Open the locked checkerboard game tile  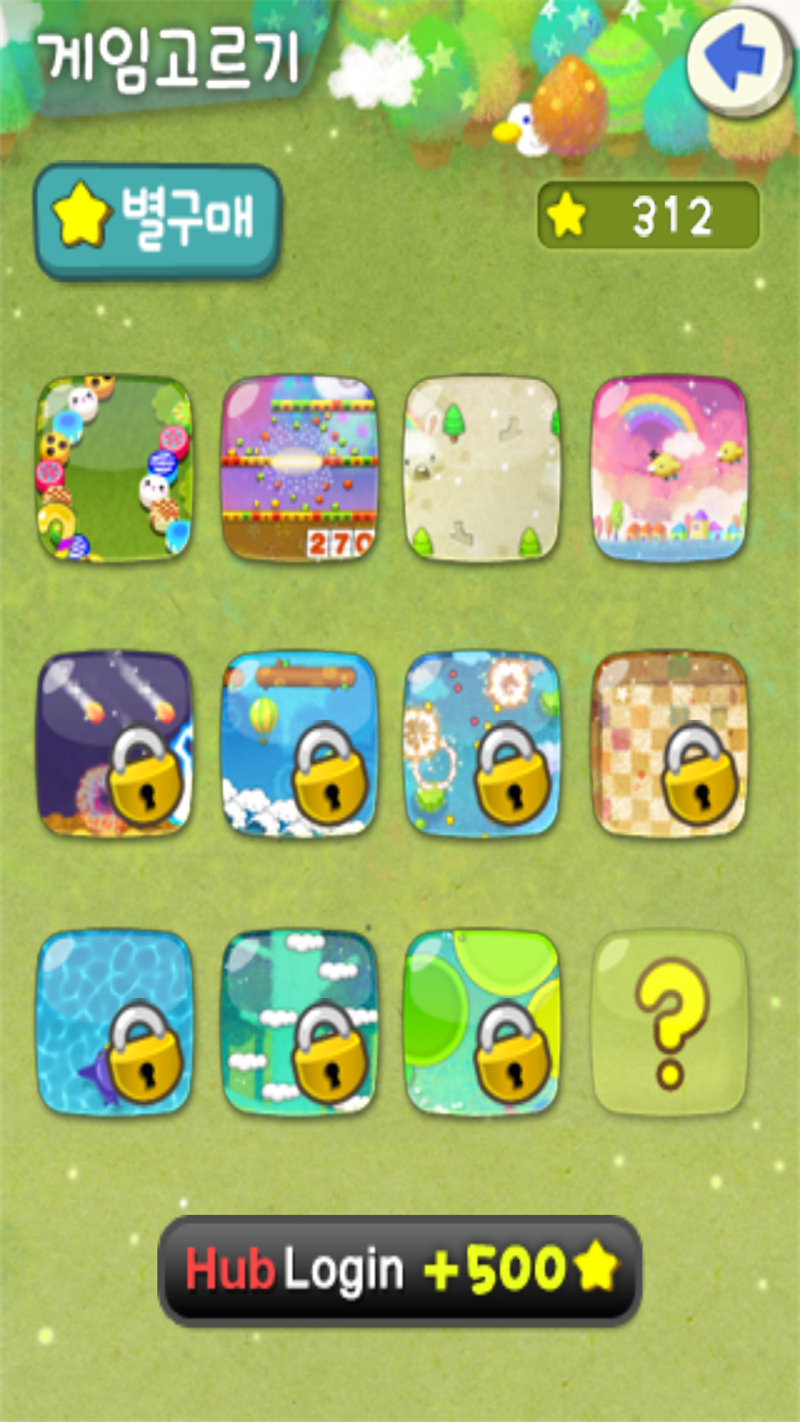click(669, 745)
